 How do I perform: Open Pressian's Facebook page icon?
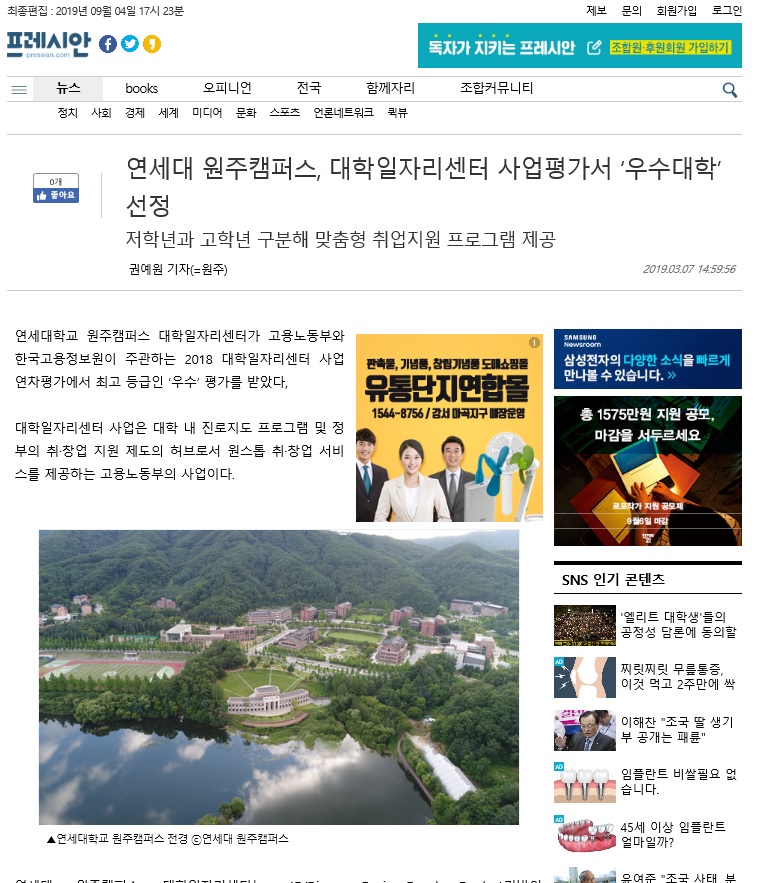tap(108, 44)
